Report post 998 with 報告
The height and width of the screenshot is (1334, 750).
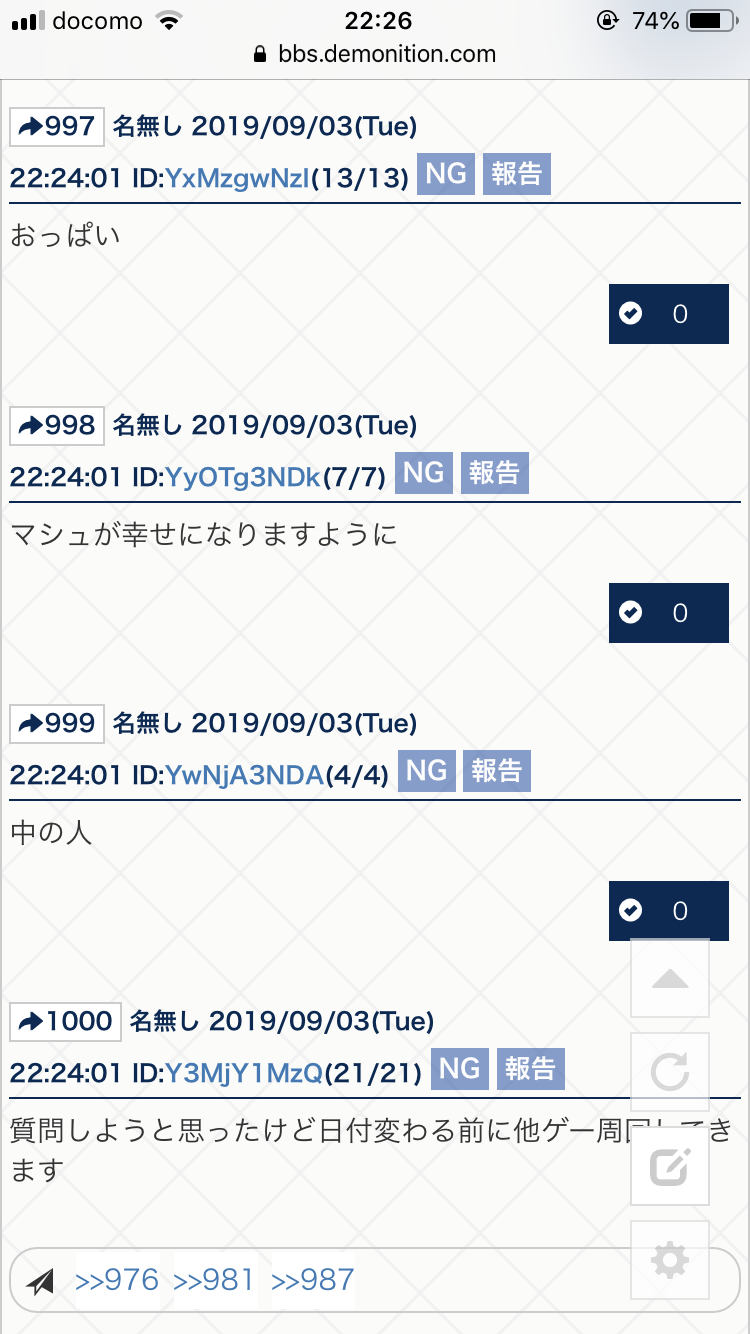coord(495,473)
